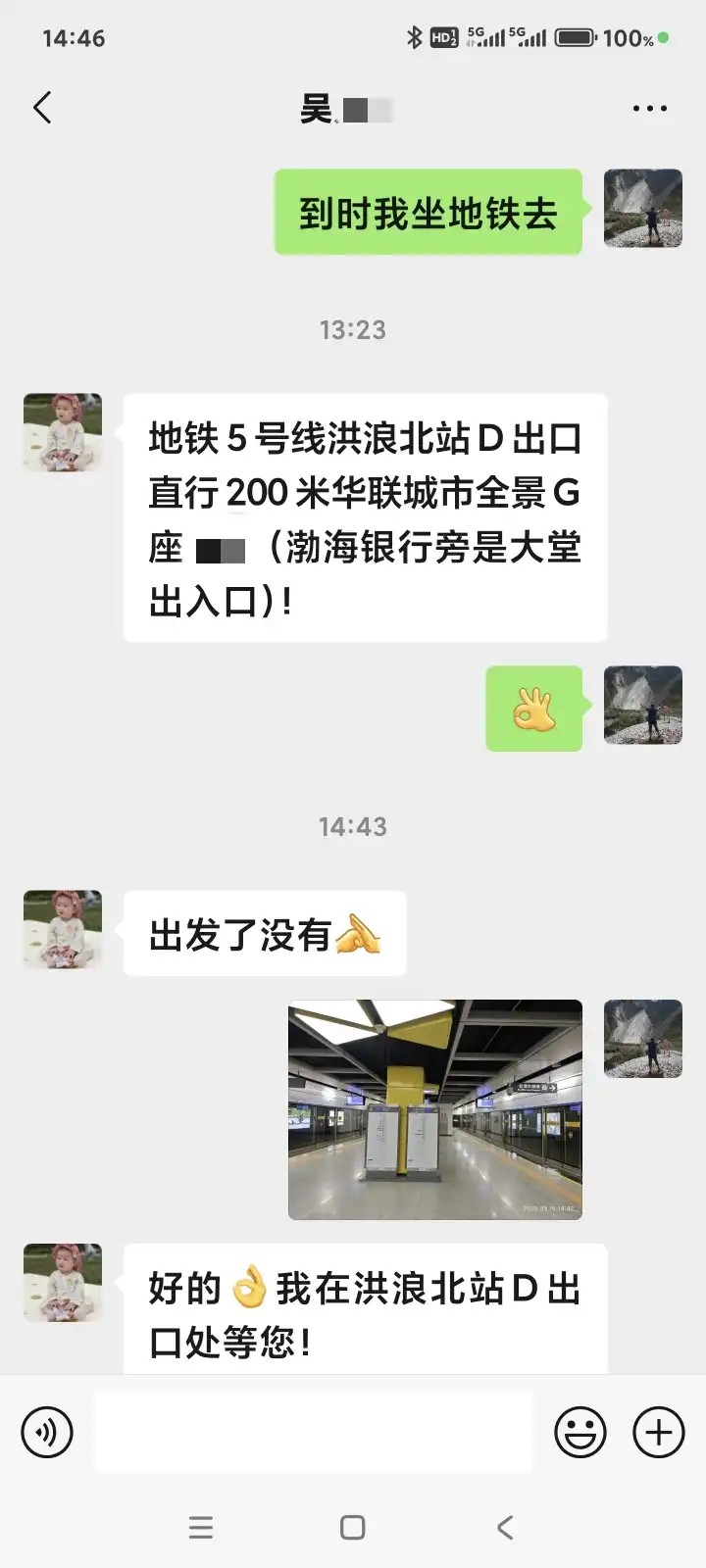Open recent apps from navigation bar
706x1568 pixels.
[x=201, y=1527]
